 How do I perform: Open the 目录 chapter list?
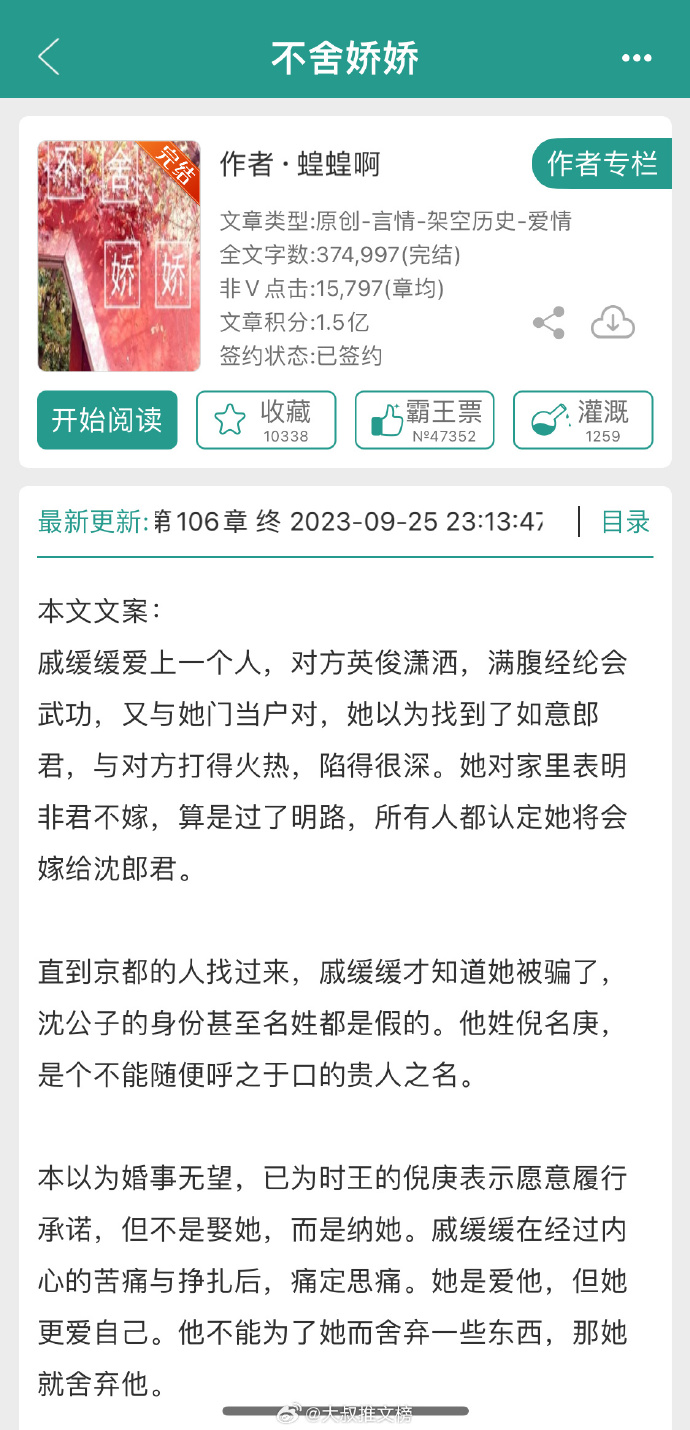[625, 522]
